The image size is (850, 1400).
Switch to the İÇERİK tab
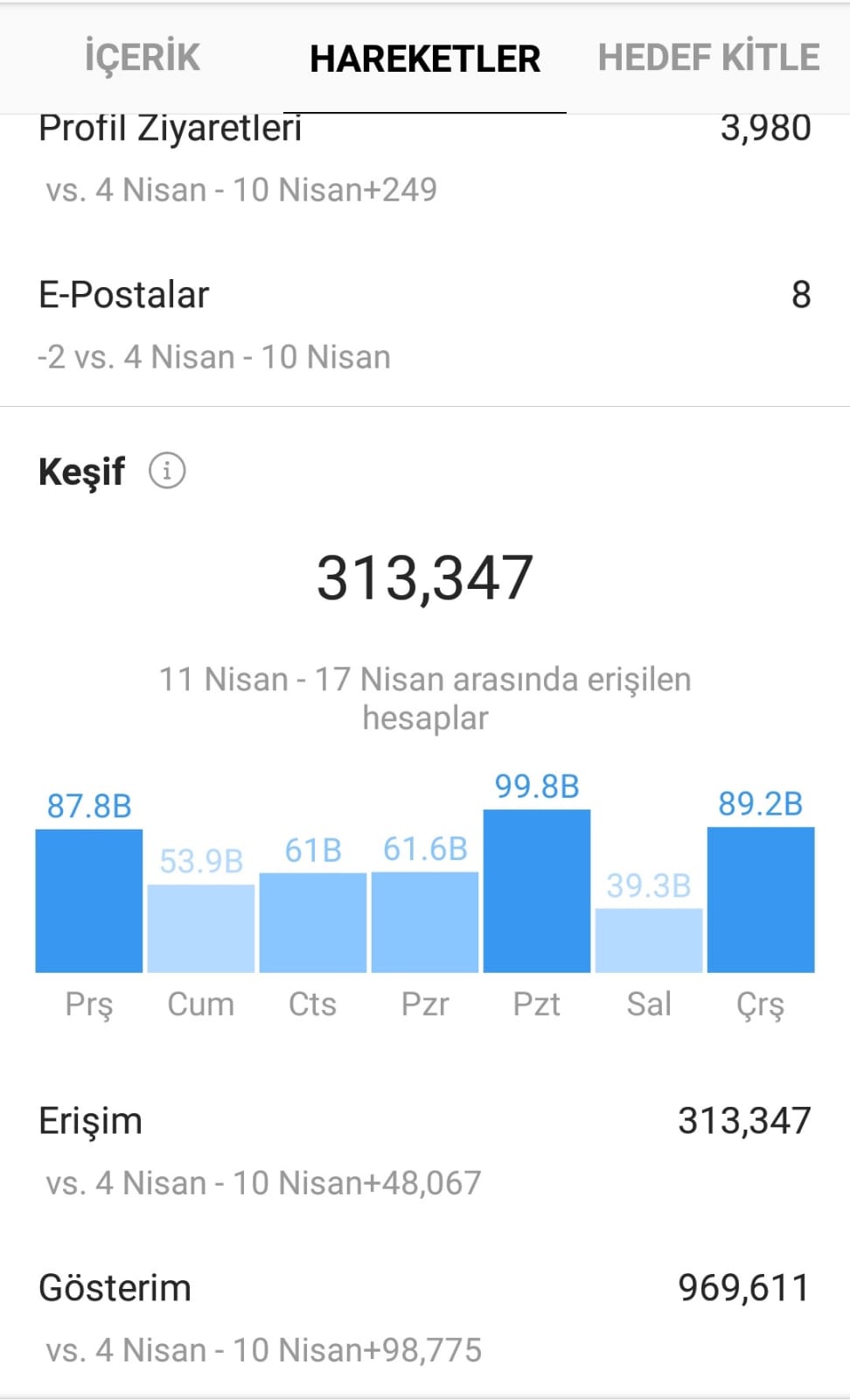143,58
